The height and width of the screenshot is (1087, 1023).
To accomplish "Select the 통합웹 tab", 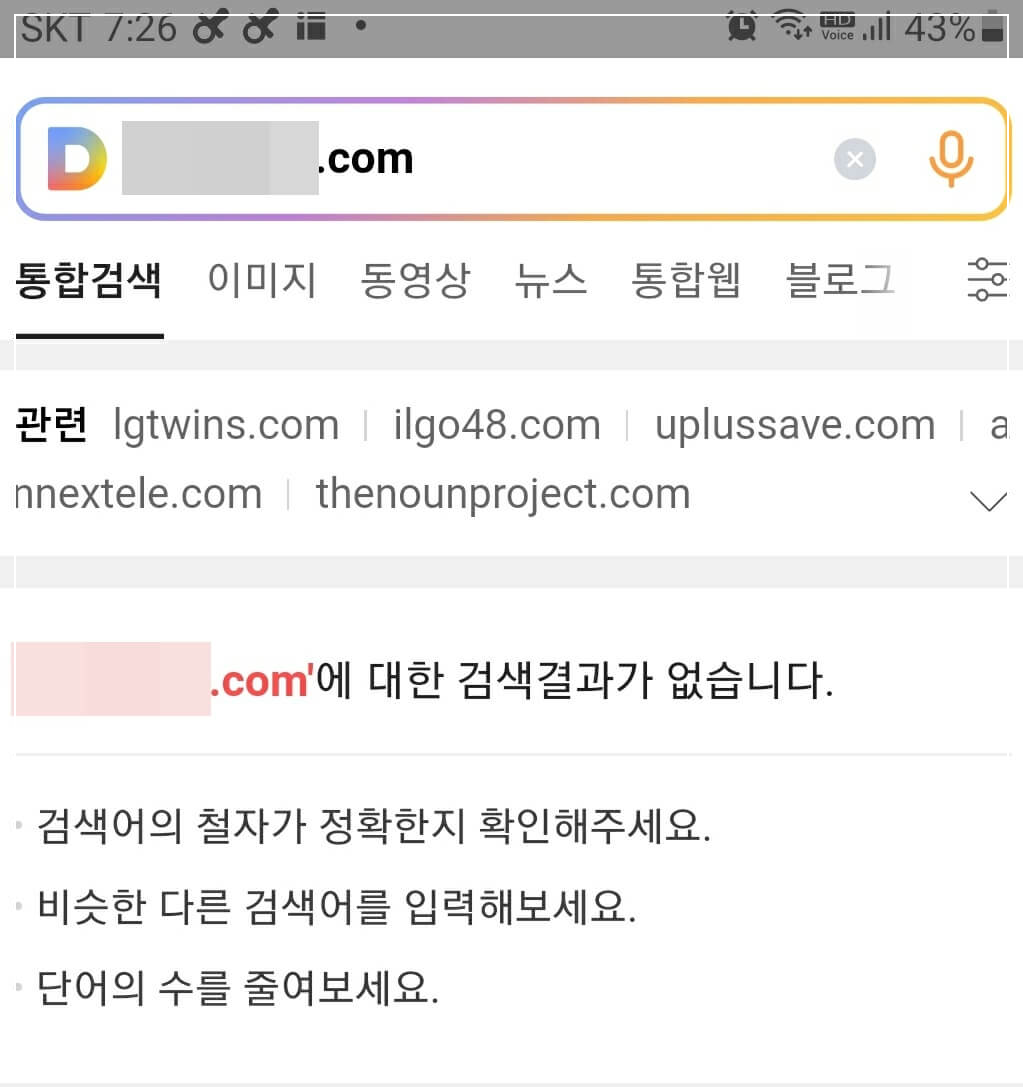I will pyautogui.click(x=686, y=281).
